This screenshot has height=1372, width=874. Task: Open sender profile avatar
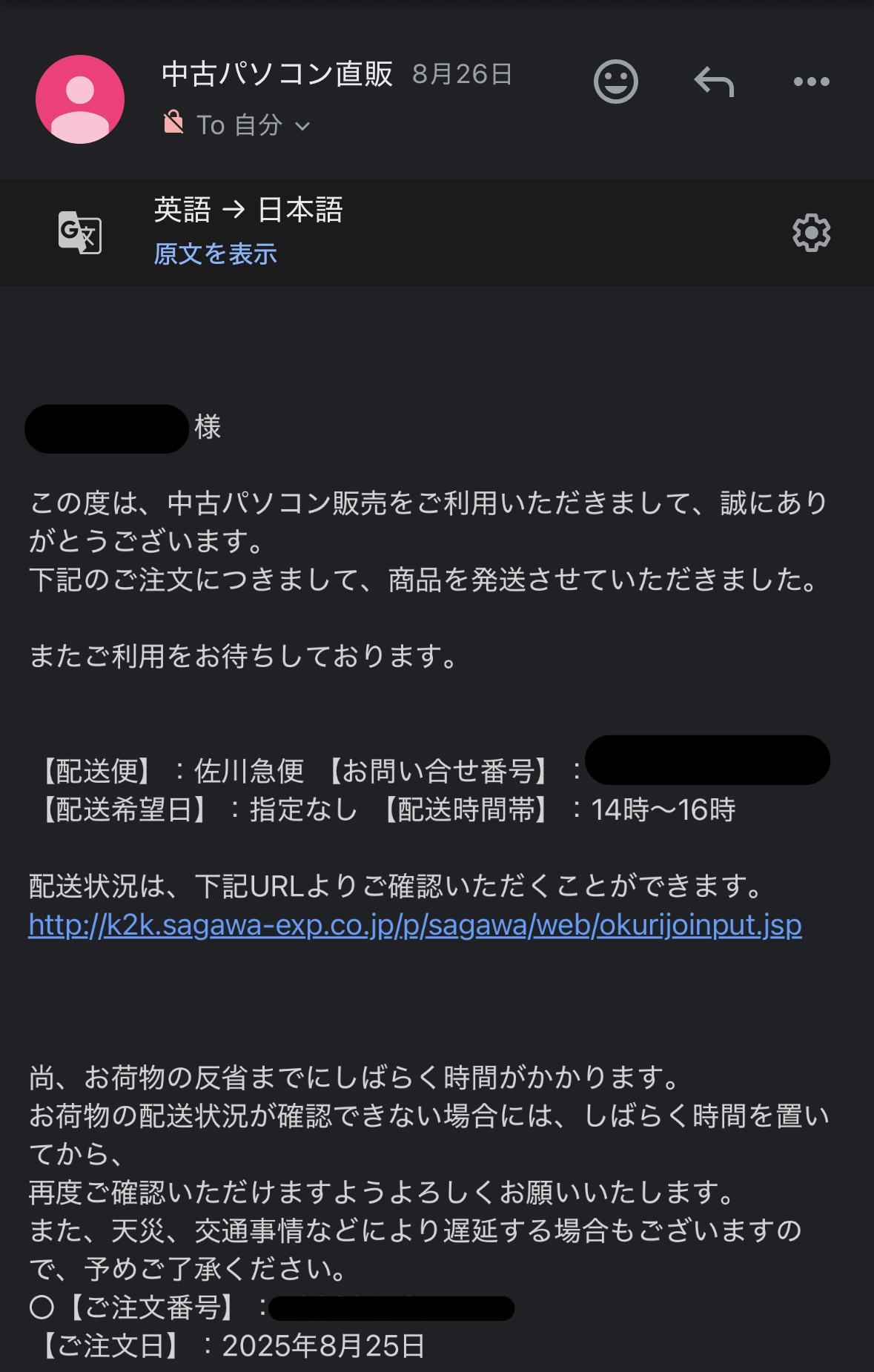(x=80, y=99)
